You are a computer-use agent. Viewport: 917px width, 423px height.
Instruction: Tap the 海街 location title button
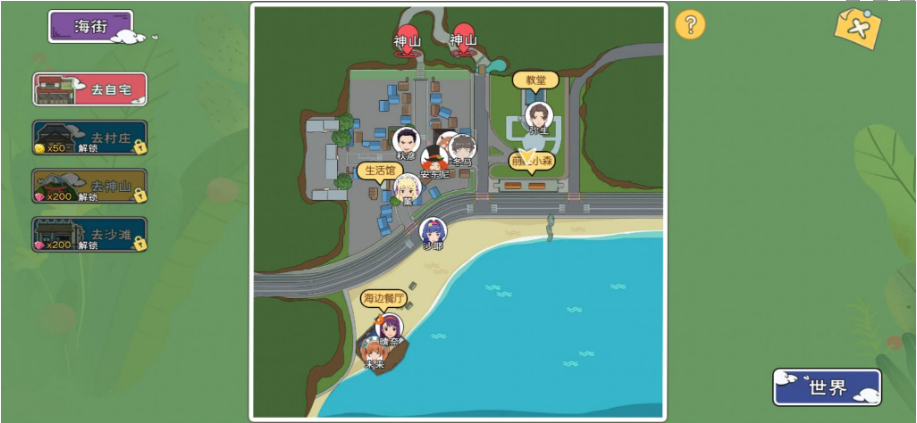[91, 26]
